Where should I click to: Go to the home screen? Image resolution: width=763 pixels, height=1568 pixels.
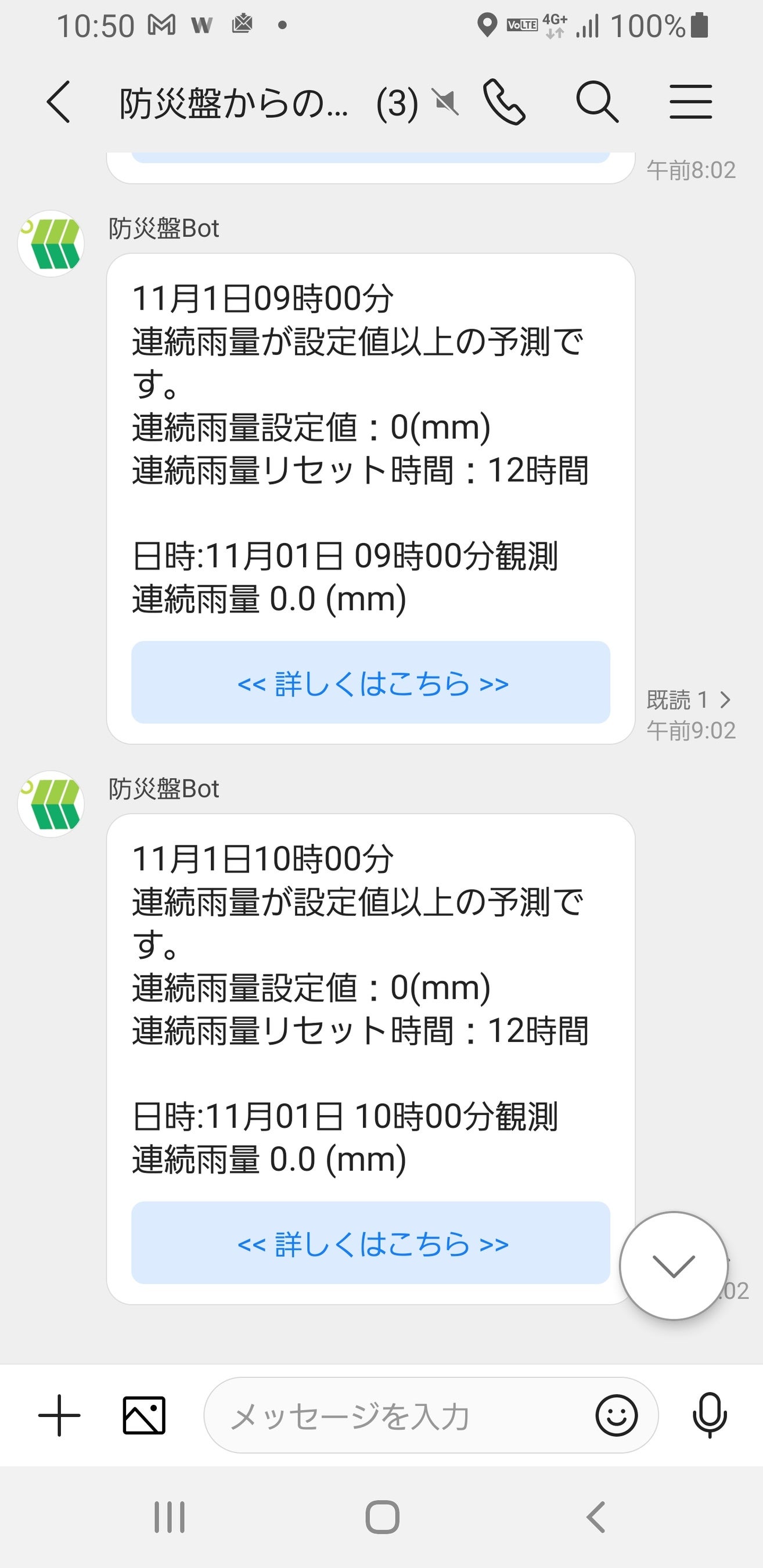tap(382, 1517)
